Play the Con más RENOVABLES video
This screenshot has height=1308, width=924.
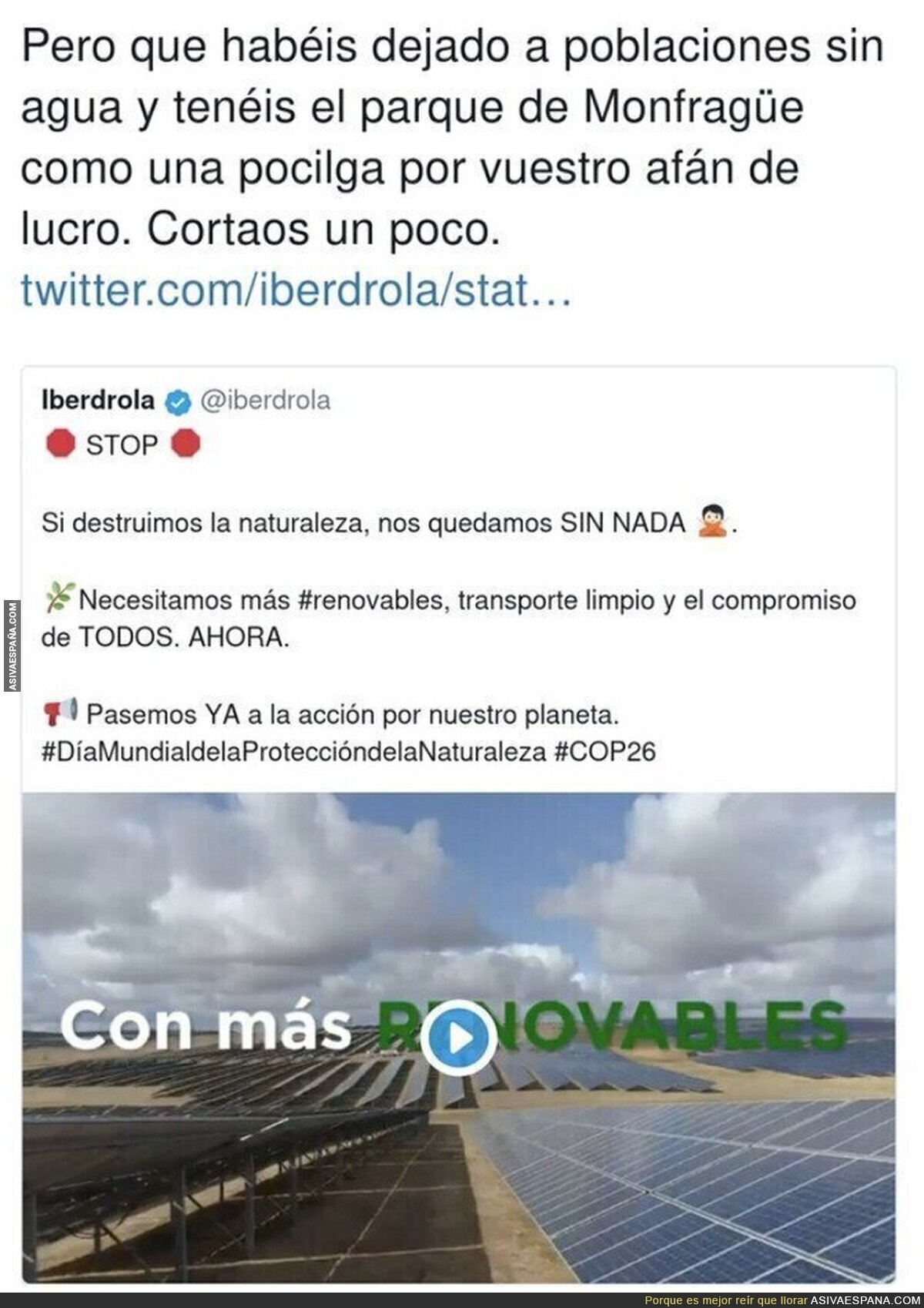coord(459,1038)
